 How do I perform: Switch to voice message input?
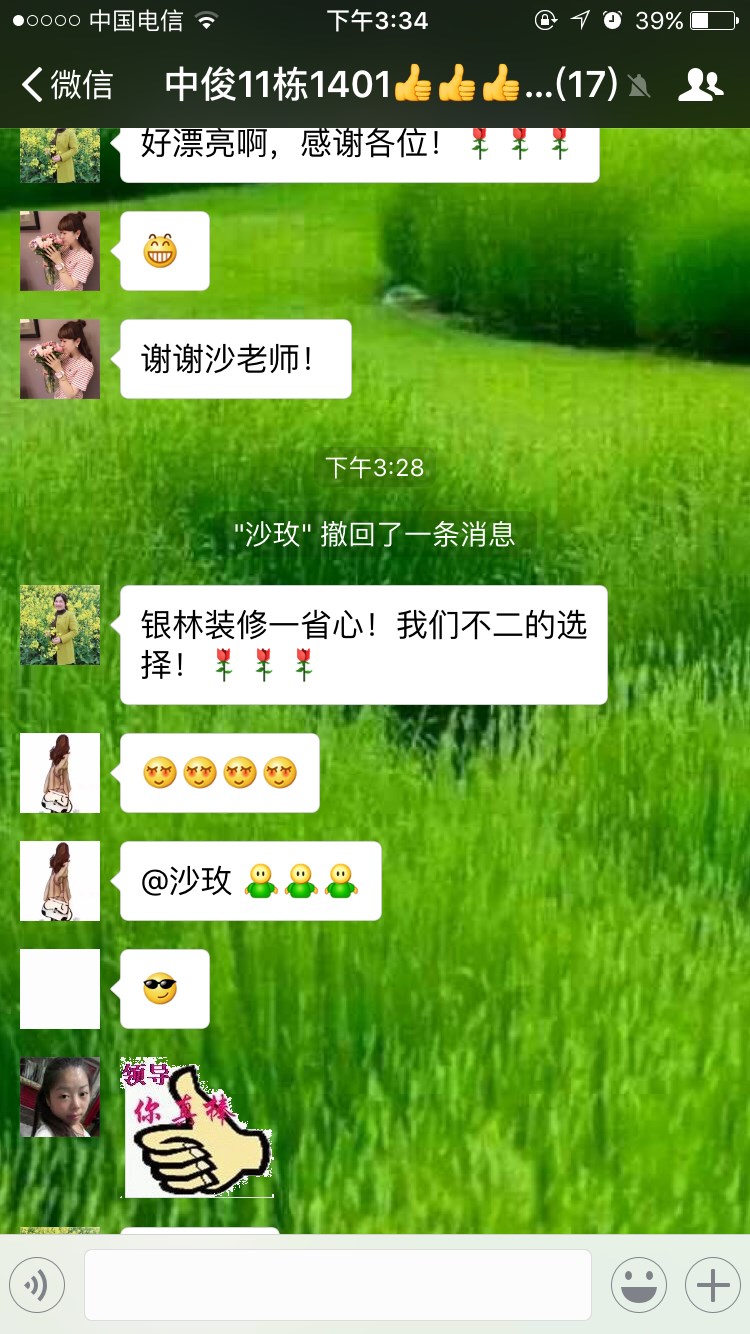[x=37, y=1285]
